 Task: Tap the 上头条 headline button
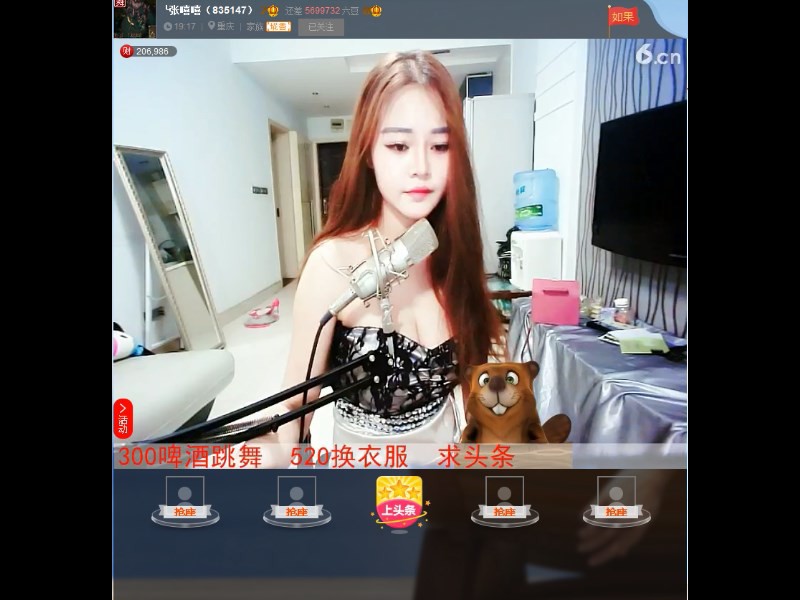pyautogui.click(x=399, y=502)
